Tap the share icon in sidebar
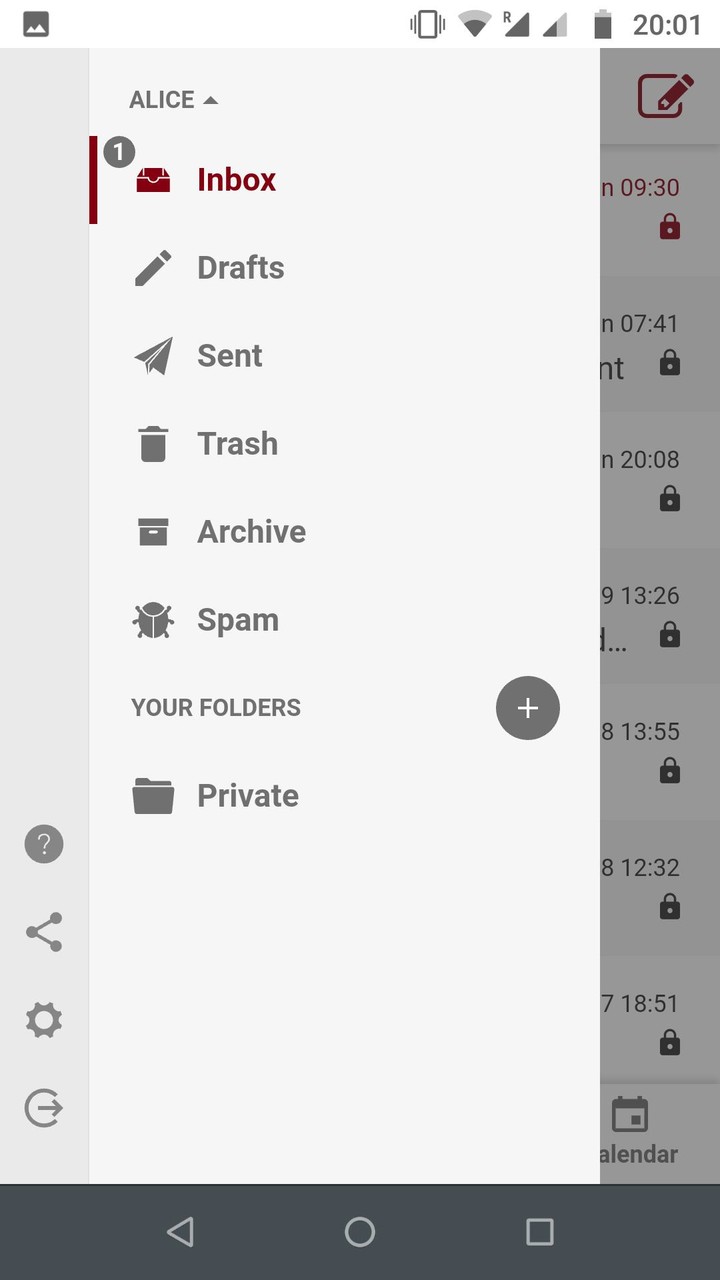 tap(44, 932)
